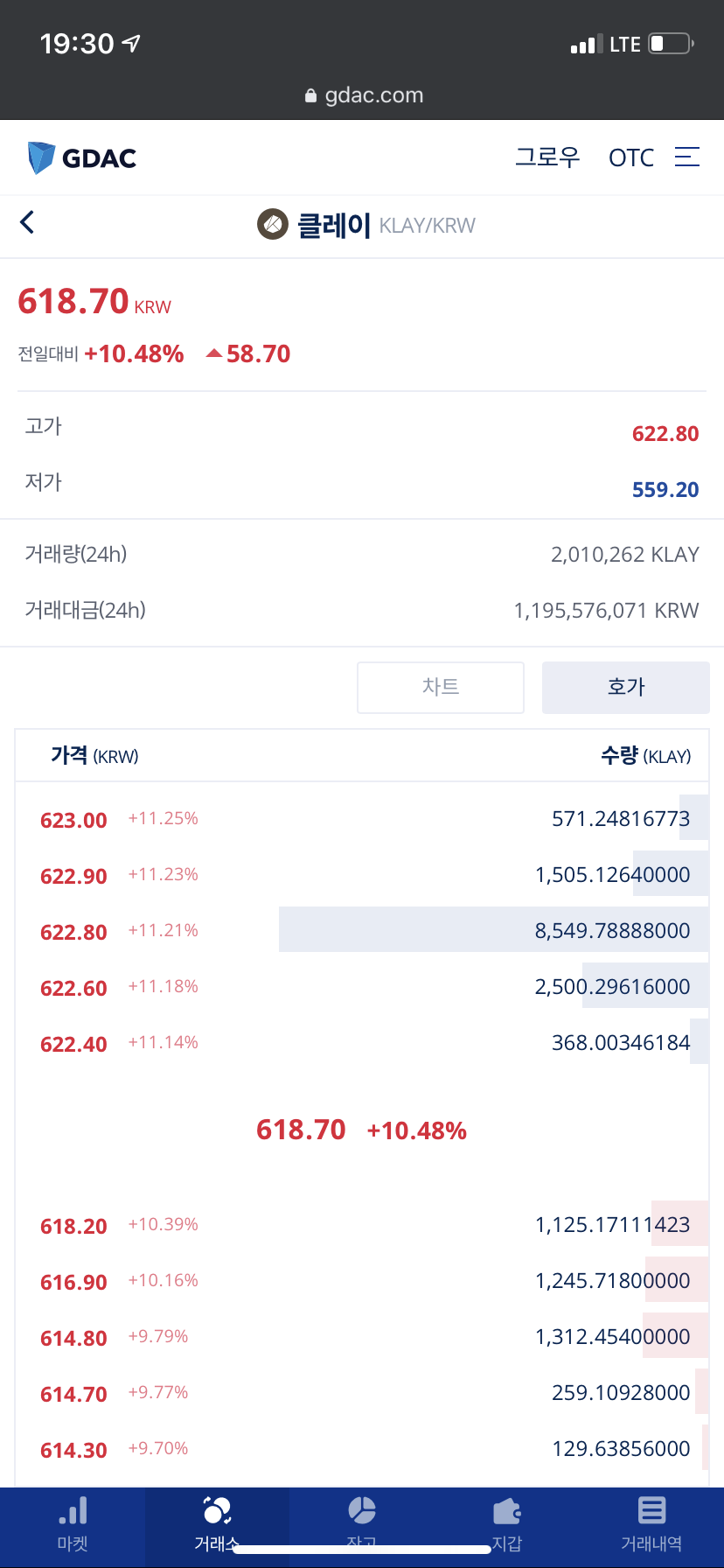Tap the GDAC logo to go home
Screen dimensions: 724x1568
[x=82, y=157]
